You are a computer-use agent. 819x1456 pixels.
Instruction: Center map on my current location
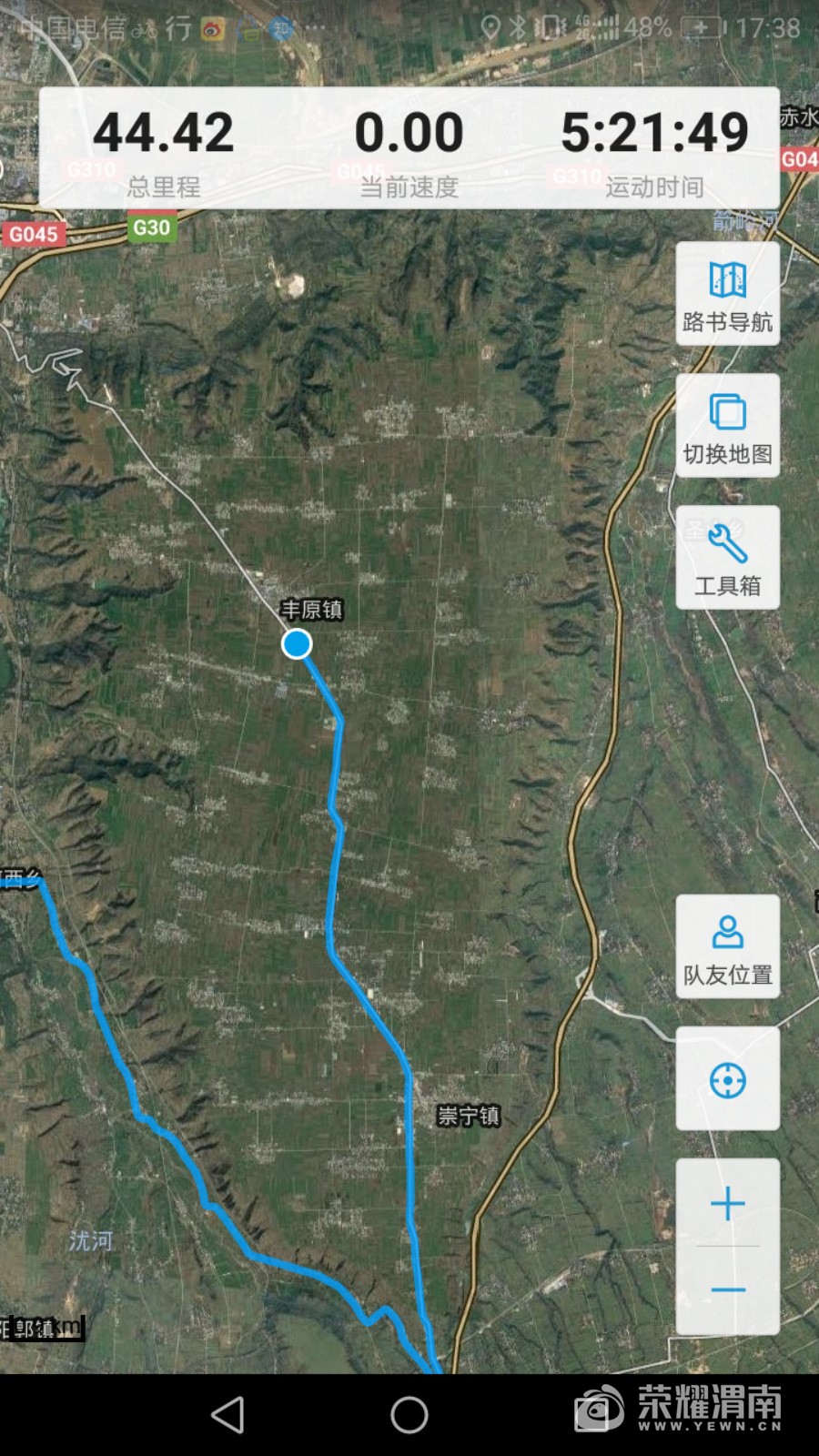tap(727, 1080)
